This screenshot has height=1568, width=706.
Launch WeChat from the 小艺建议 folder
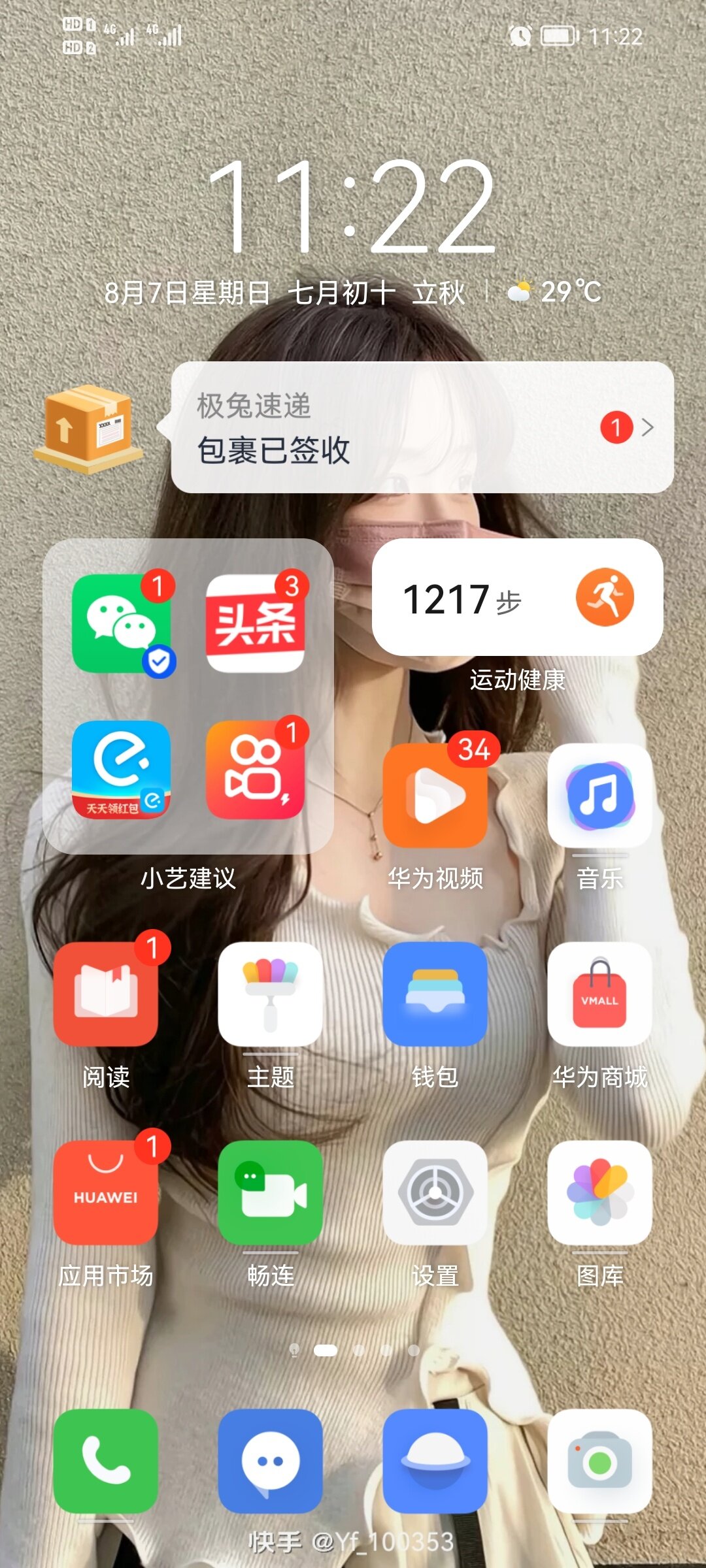tap(122, 623)
